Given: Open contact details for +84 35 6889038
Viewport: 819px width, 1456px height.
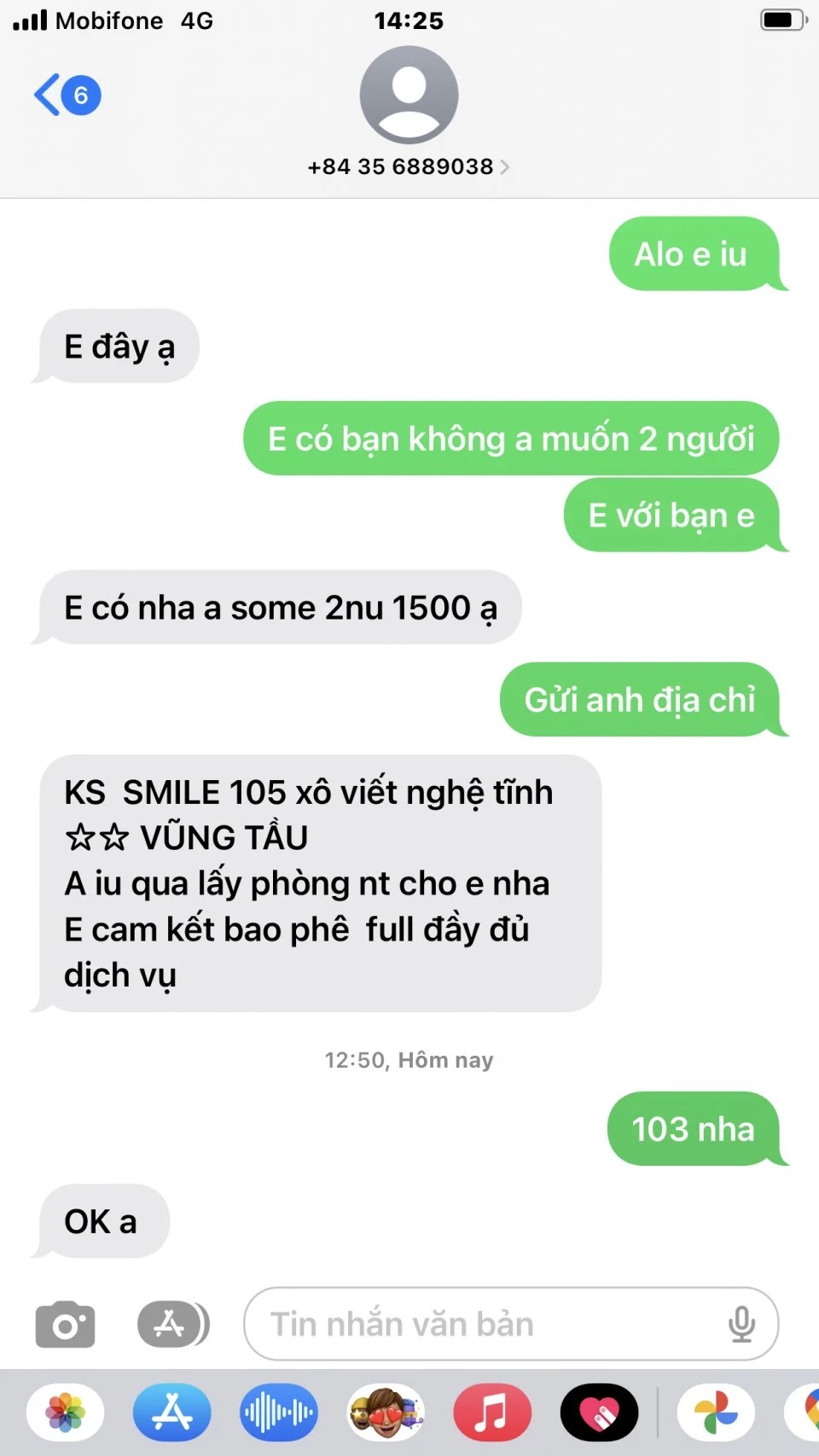Looking at the screenshot, I should [409, 166].
